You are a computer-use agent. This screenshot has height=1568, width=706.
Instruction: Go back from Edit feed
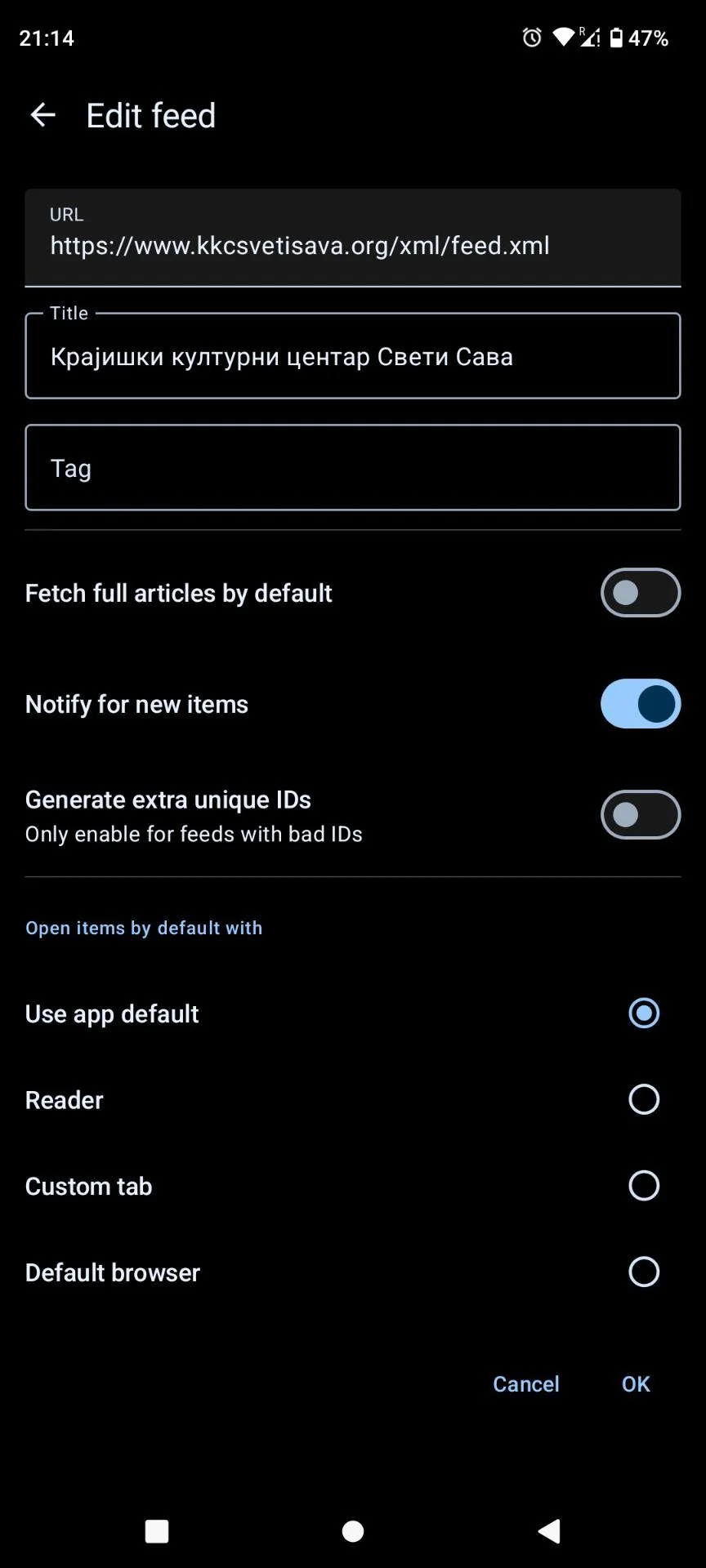42,115
